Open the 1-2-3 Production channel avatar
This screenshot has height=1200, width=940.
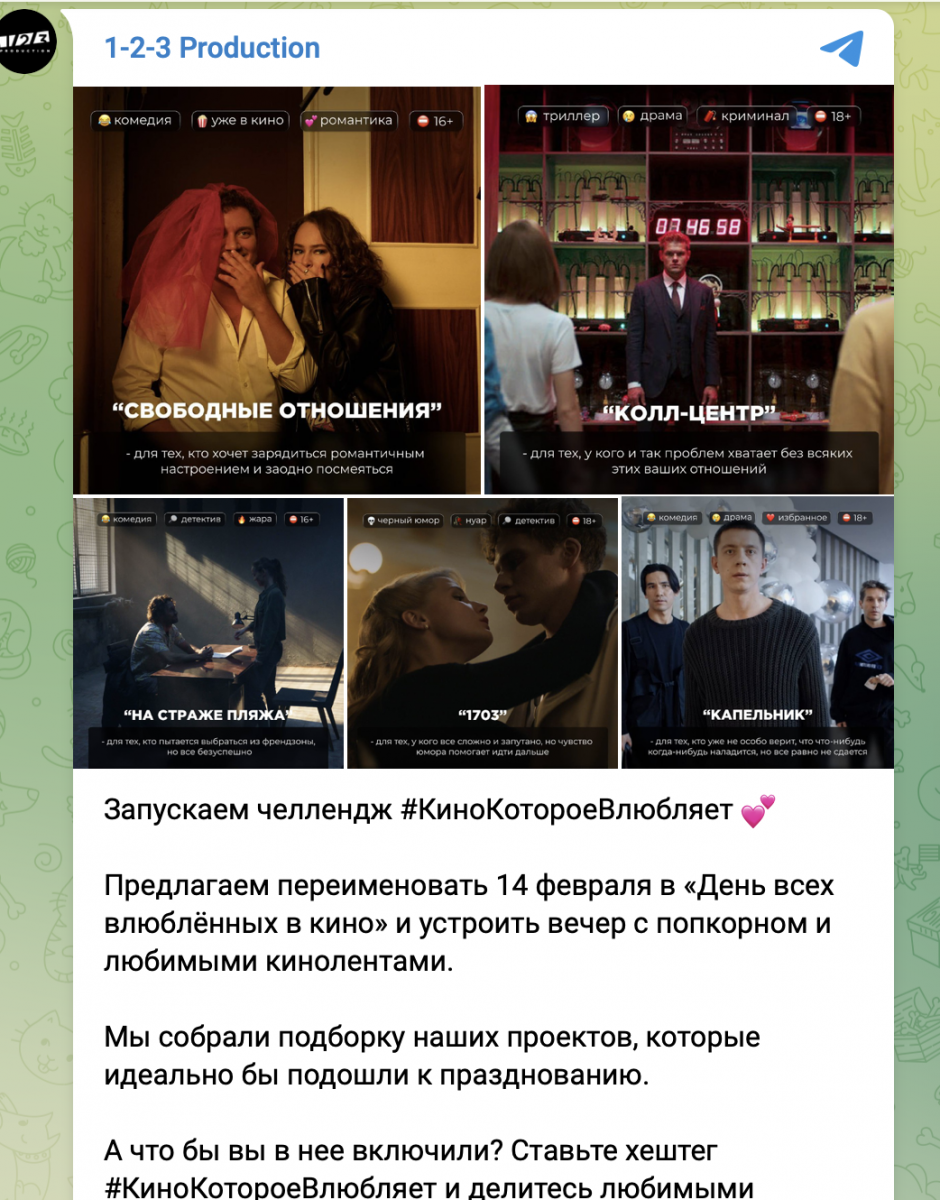[28, 43]
